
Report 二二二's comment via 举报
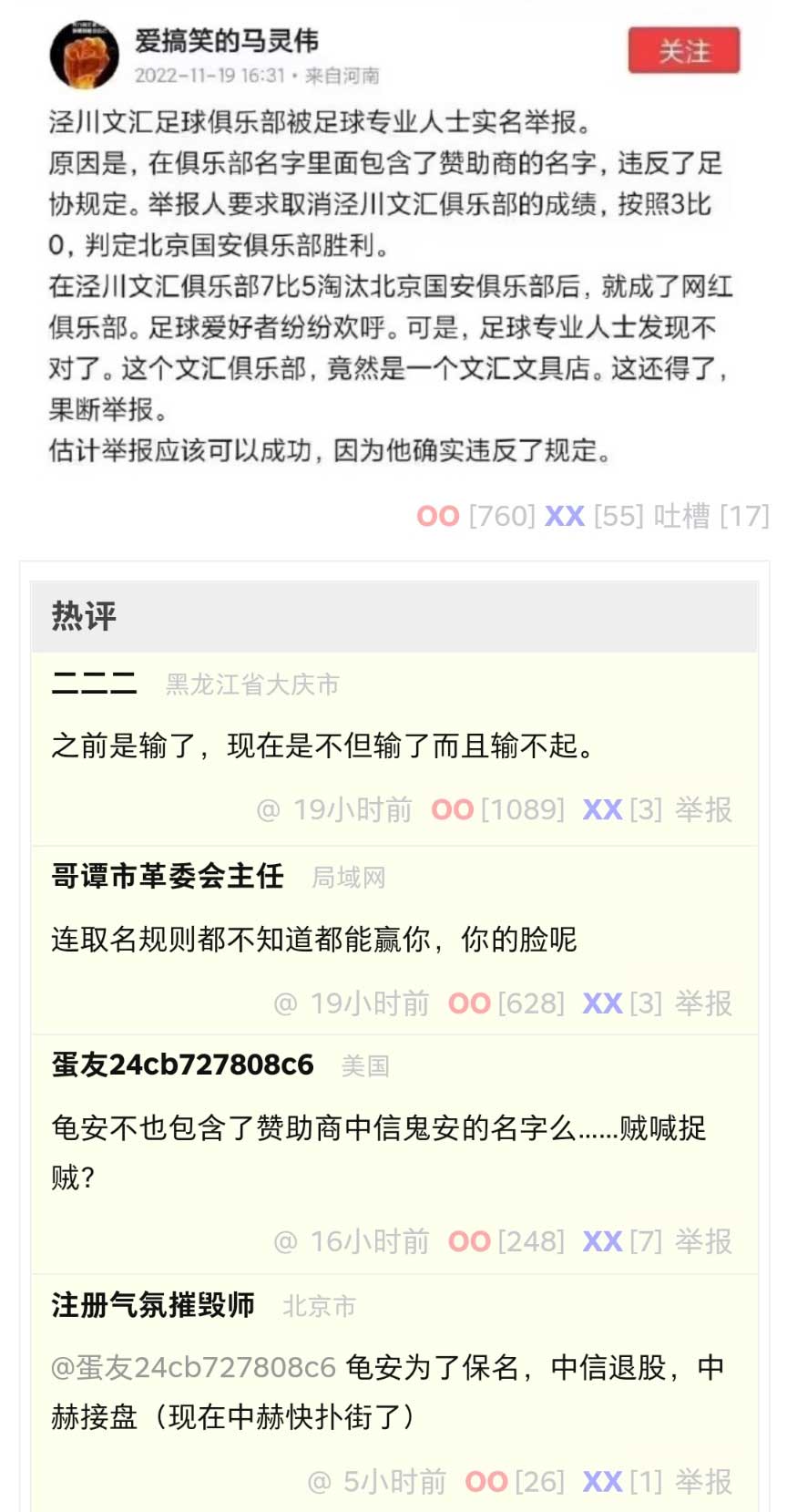(x=703, y=809)
